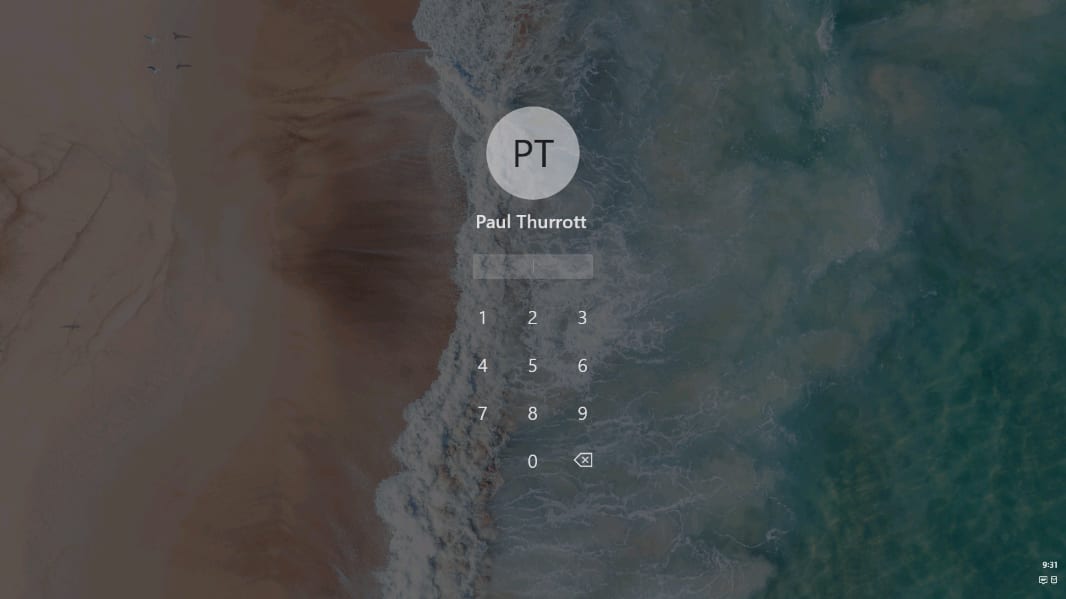Enter digit 2 on the PIN pad

coord(532,318)
